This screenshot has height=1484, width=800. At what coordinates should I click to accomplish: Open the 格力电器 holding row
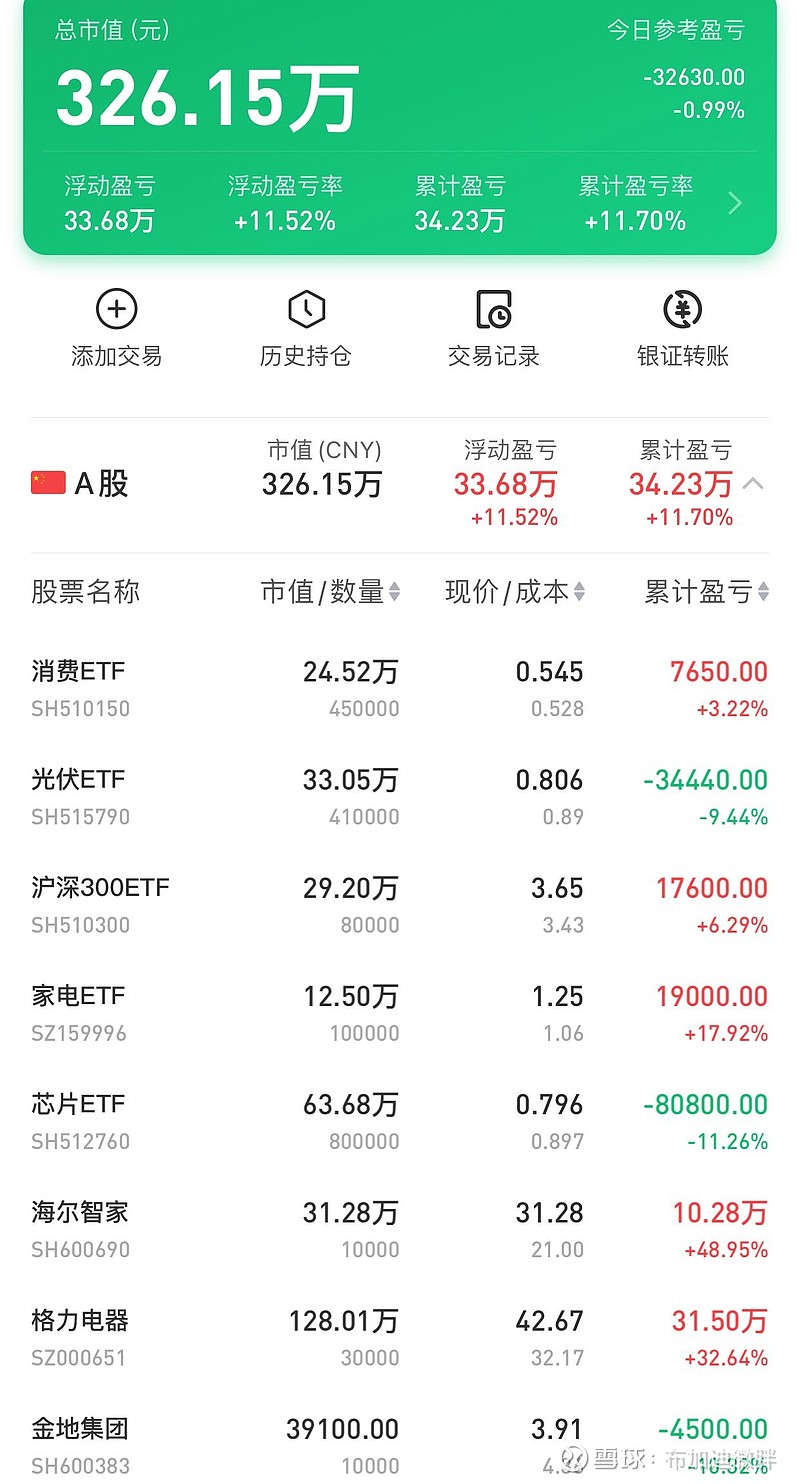point(400,1338)
